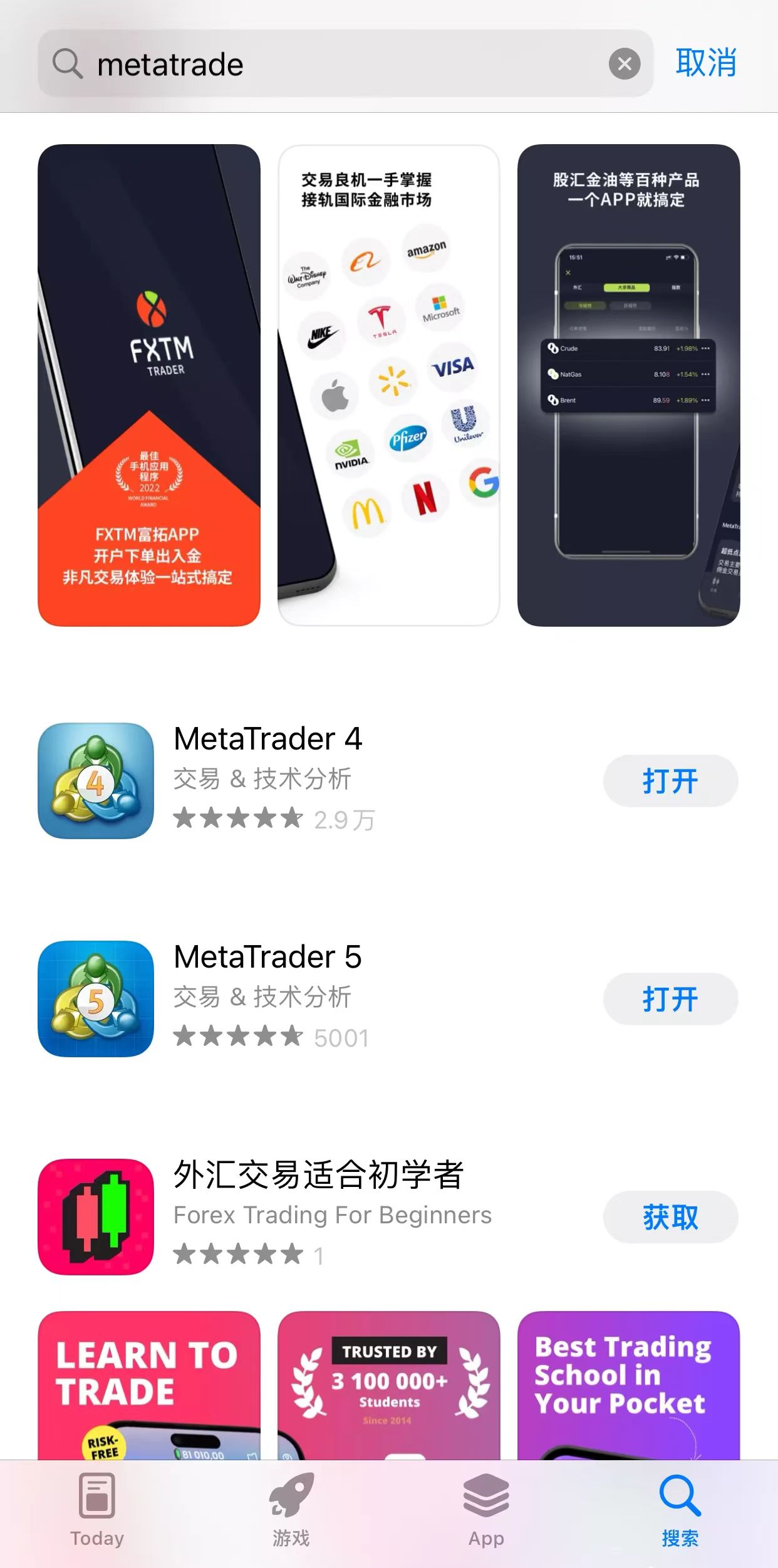778x1568 pixels.
Task: Cancel the search with 取消
Action: tap(705, 63)
